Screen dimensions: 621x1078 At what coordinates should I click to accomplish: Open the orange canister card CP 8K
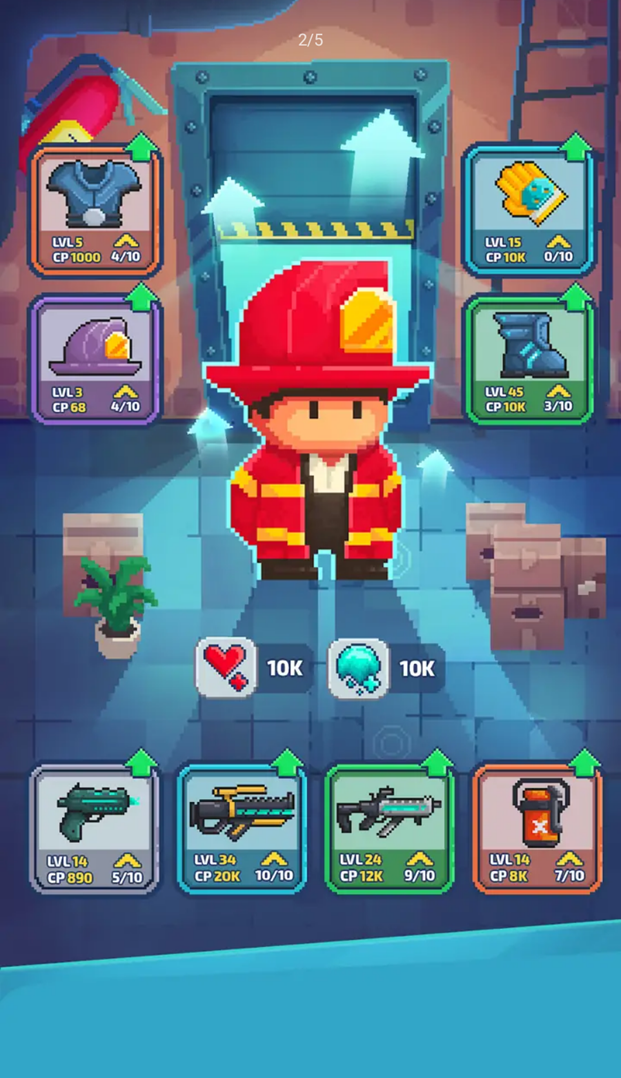(x=536, y=828)
